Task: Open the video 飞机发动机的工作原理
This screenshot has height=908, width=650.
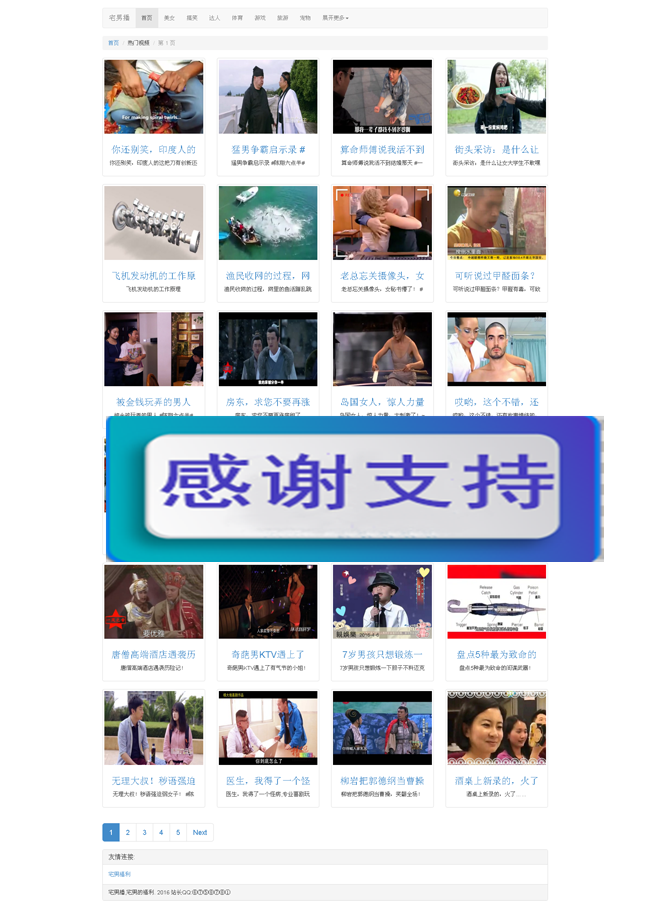Action: click(x=153, y=276)
